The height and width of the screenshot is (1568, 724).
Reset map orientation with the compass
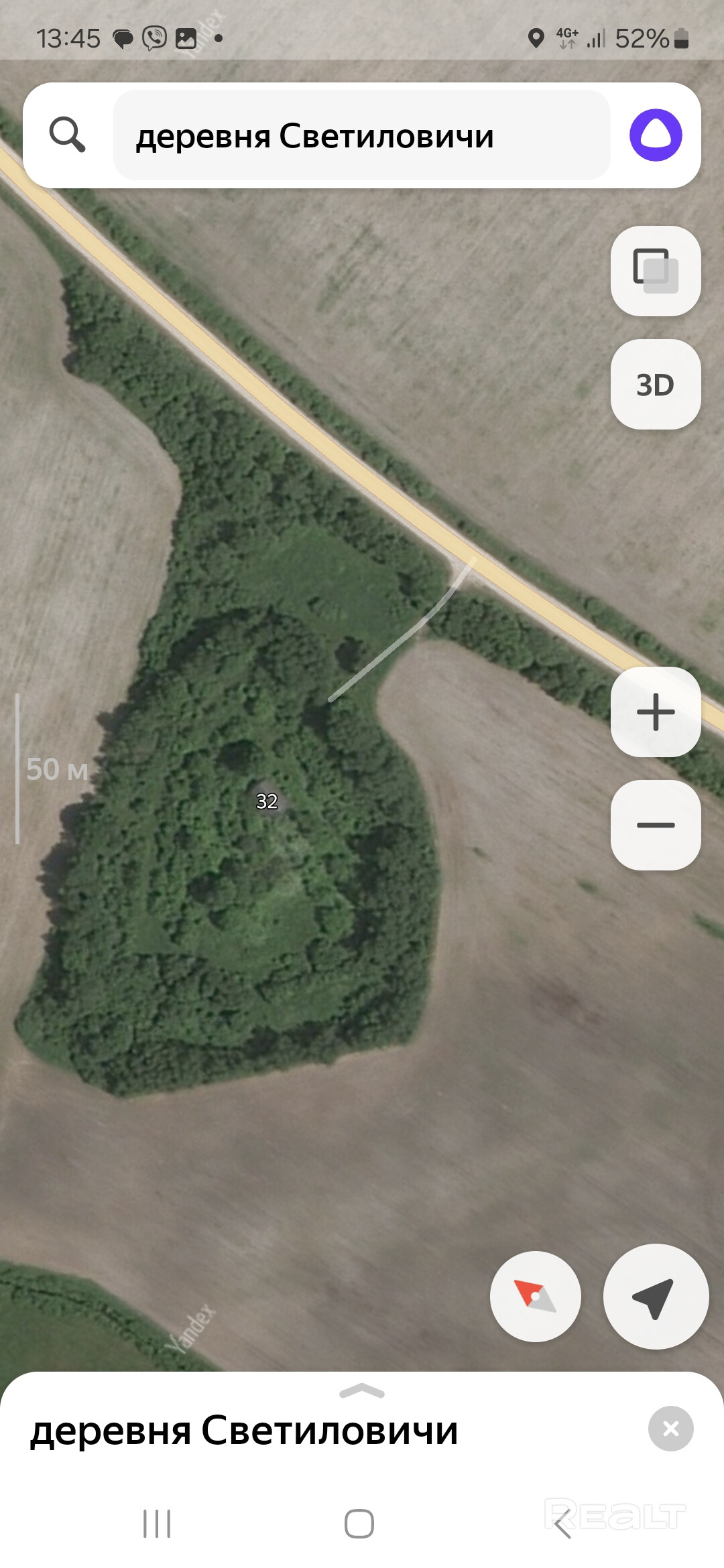click(535, 1297)
